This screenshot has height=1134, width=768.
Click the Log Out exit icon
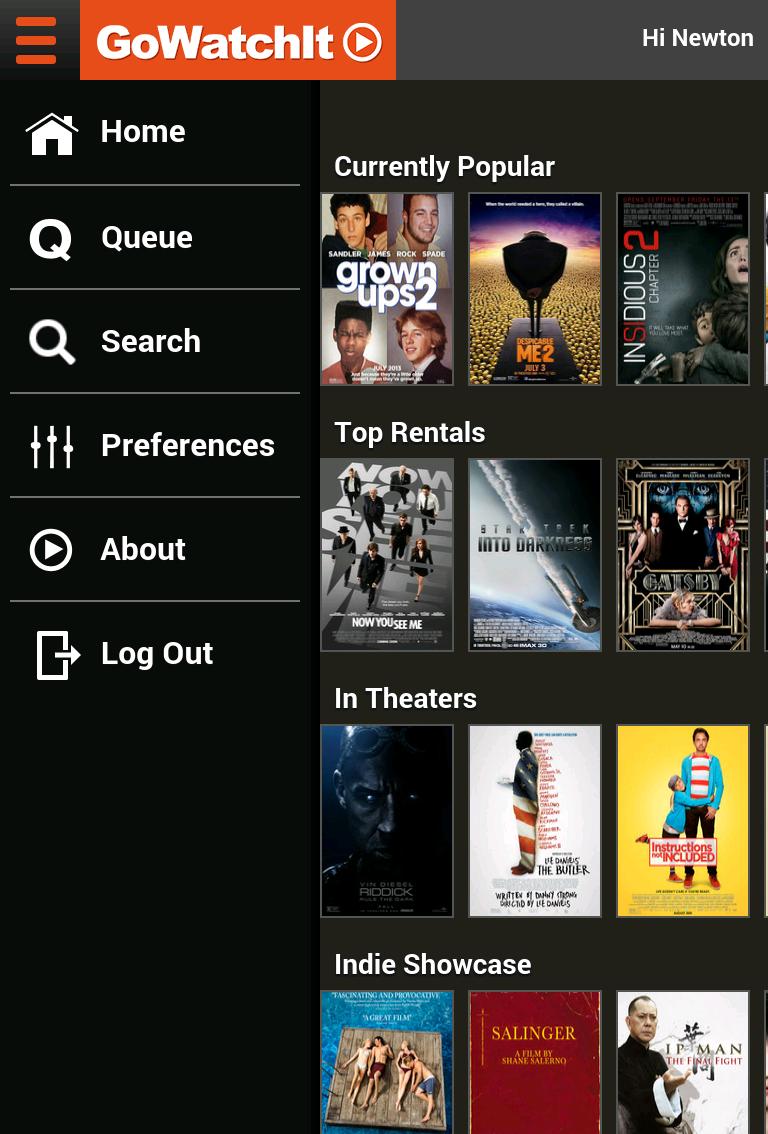point(57,655)
